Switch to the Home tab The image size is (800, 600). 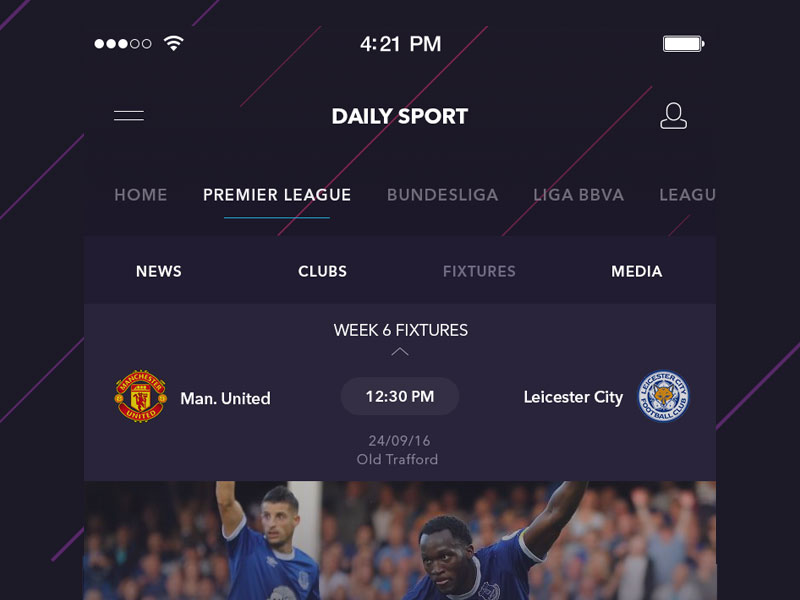point(141,195)
